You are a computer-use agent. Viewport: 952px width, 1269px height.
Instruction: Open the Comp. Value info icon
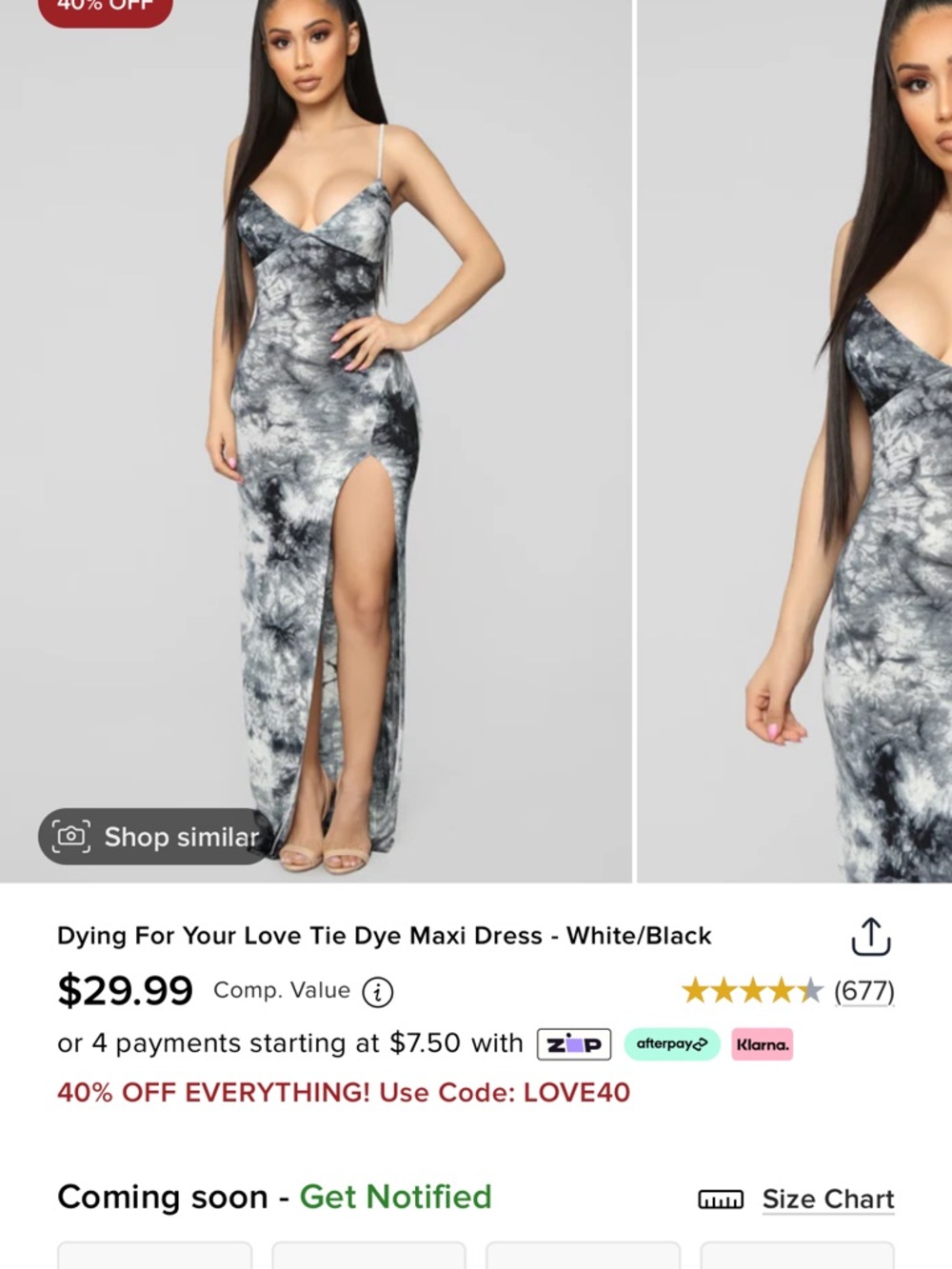pos(378,991)
